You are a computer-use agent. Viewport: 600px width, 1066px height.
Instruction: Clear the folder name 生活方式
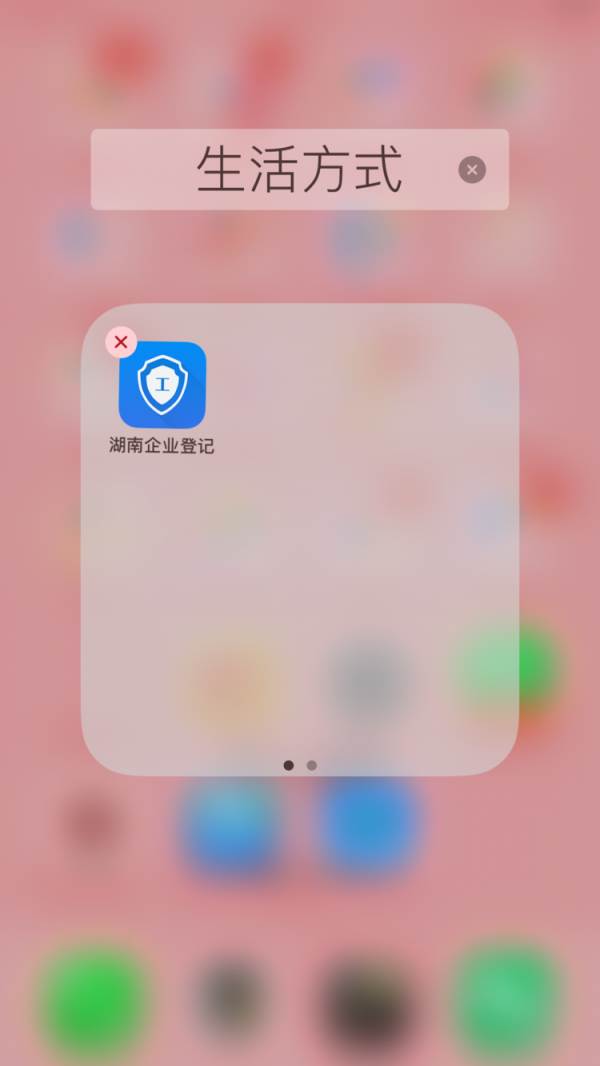(472, 170)
